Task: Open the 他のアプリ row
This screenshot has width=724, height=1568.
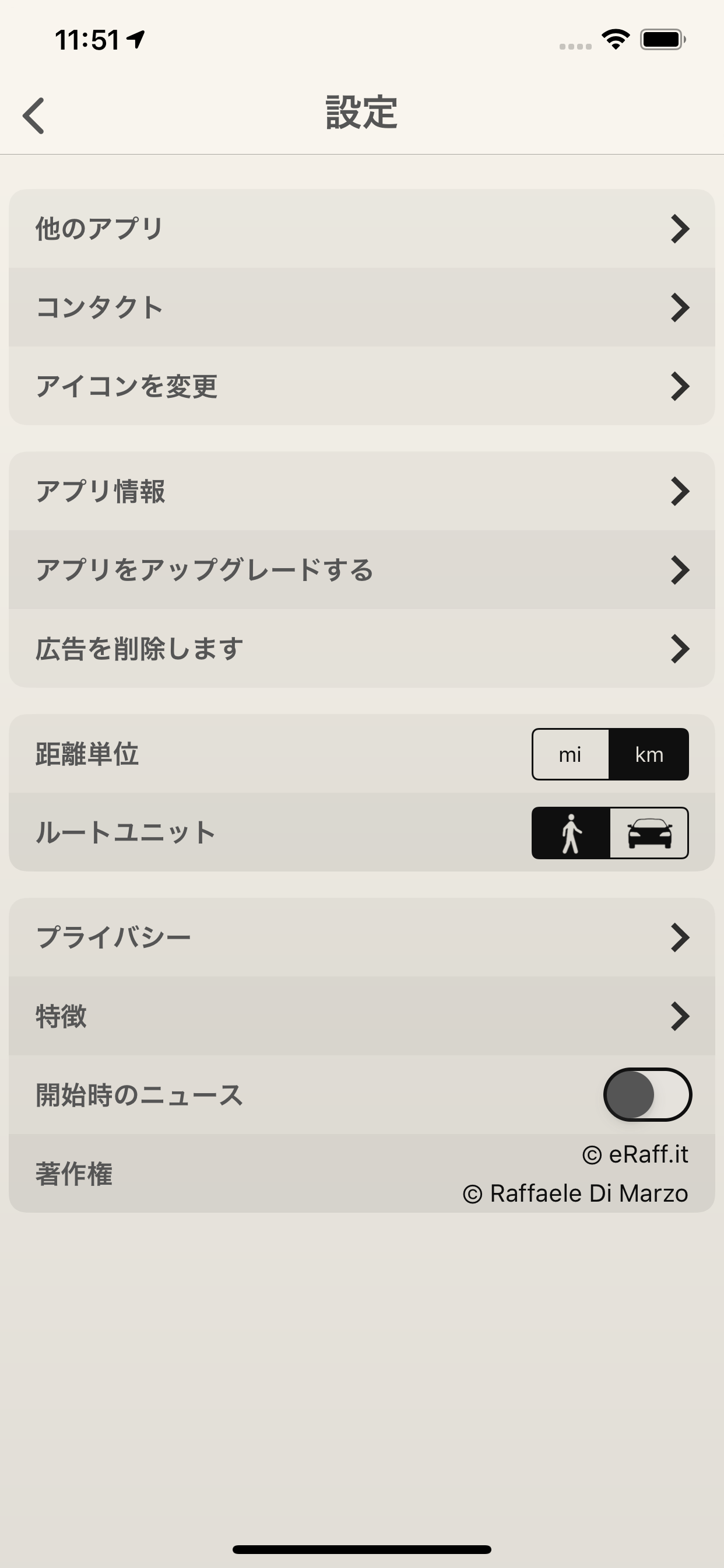Action: [x=361, y=229]
